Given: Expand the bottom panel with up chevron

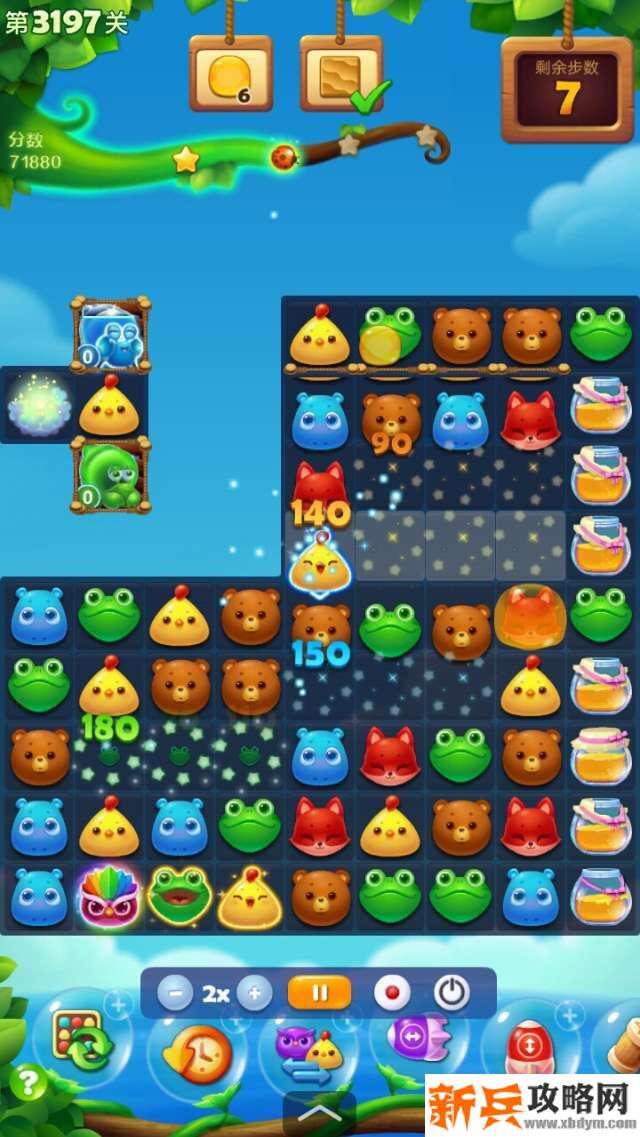Looking at the screenshot, I should tap(319, 1112).
